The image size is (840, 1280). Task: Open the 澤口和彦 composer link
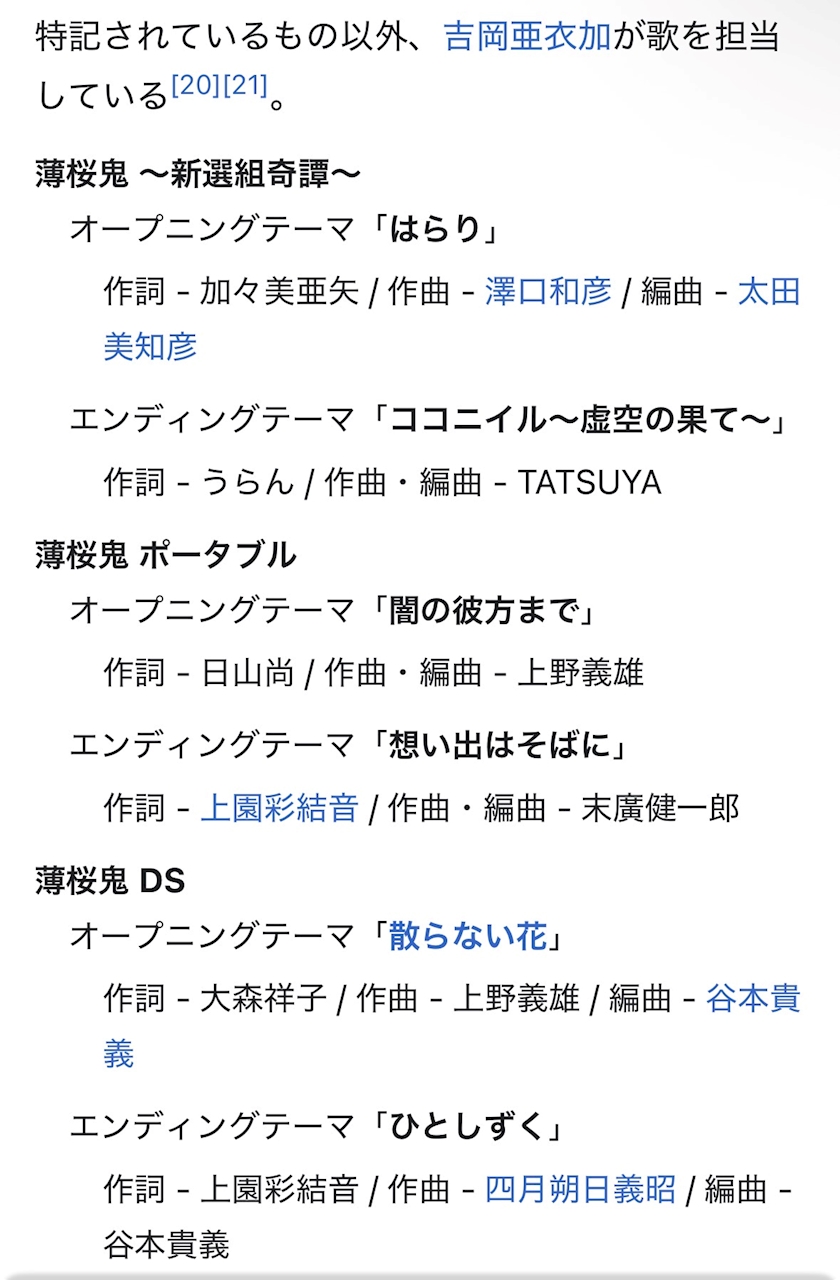coord(548,292)
